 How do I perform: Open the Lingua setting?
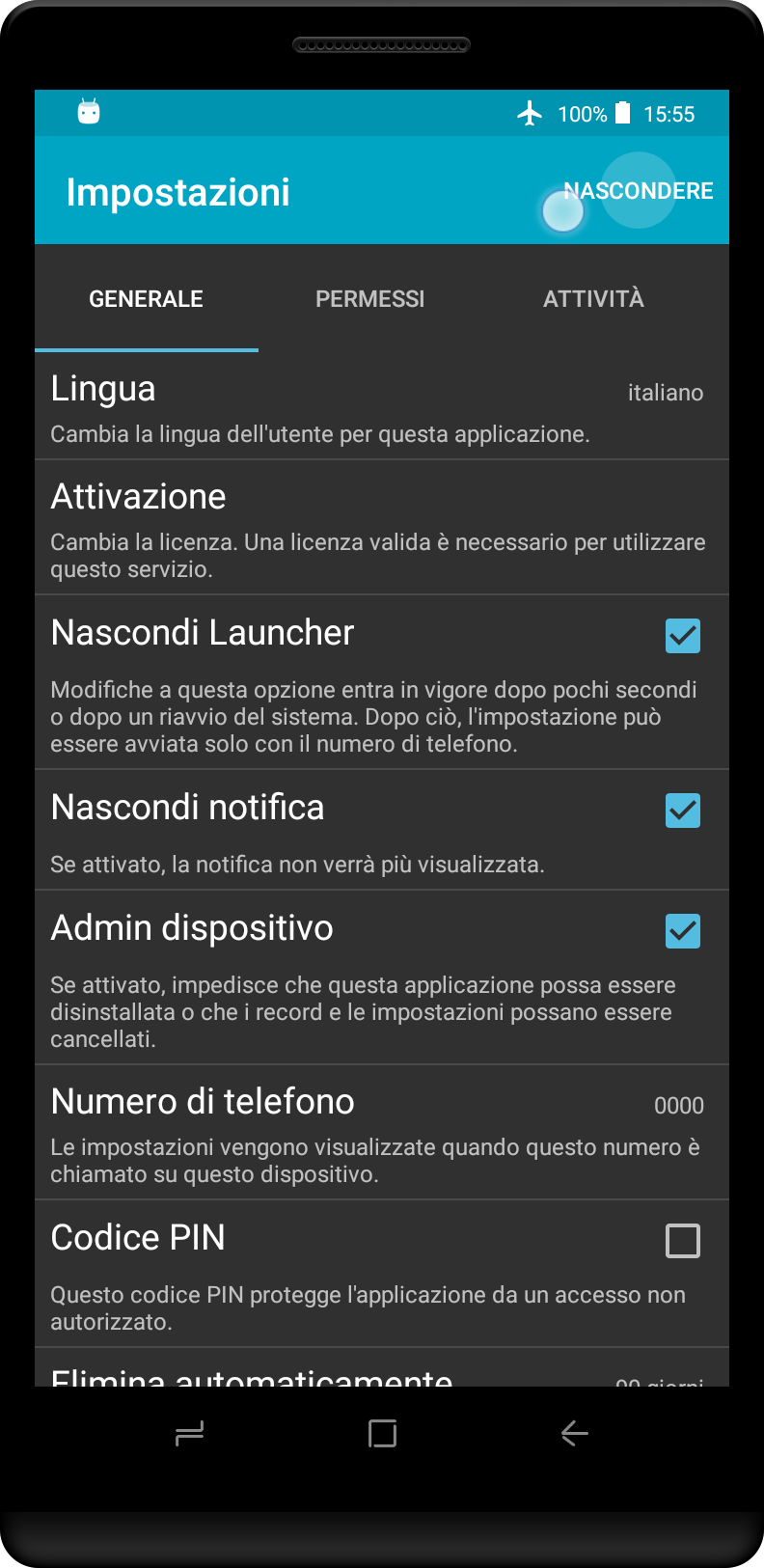click(x=382, y=406)
